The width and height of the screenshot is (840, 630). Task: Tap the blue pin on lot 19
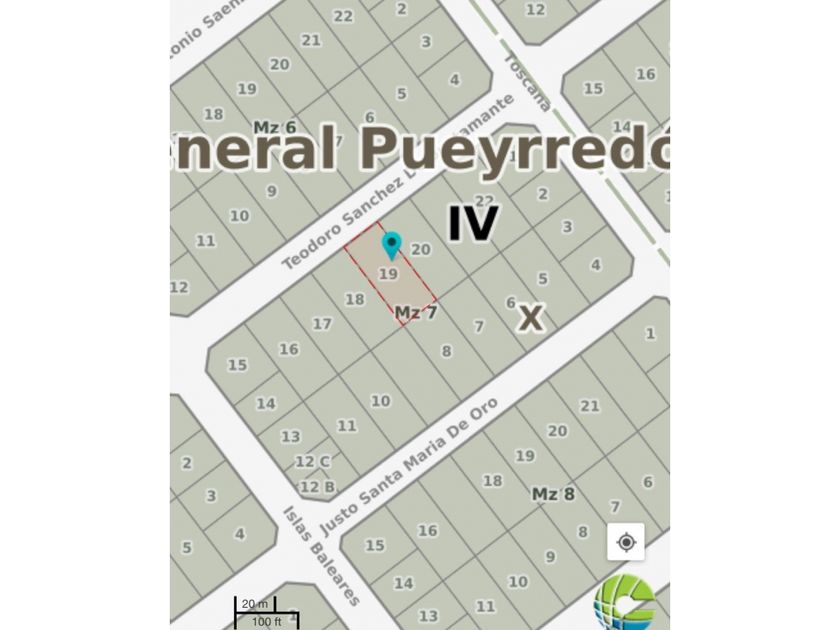tap(392, 244)
